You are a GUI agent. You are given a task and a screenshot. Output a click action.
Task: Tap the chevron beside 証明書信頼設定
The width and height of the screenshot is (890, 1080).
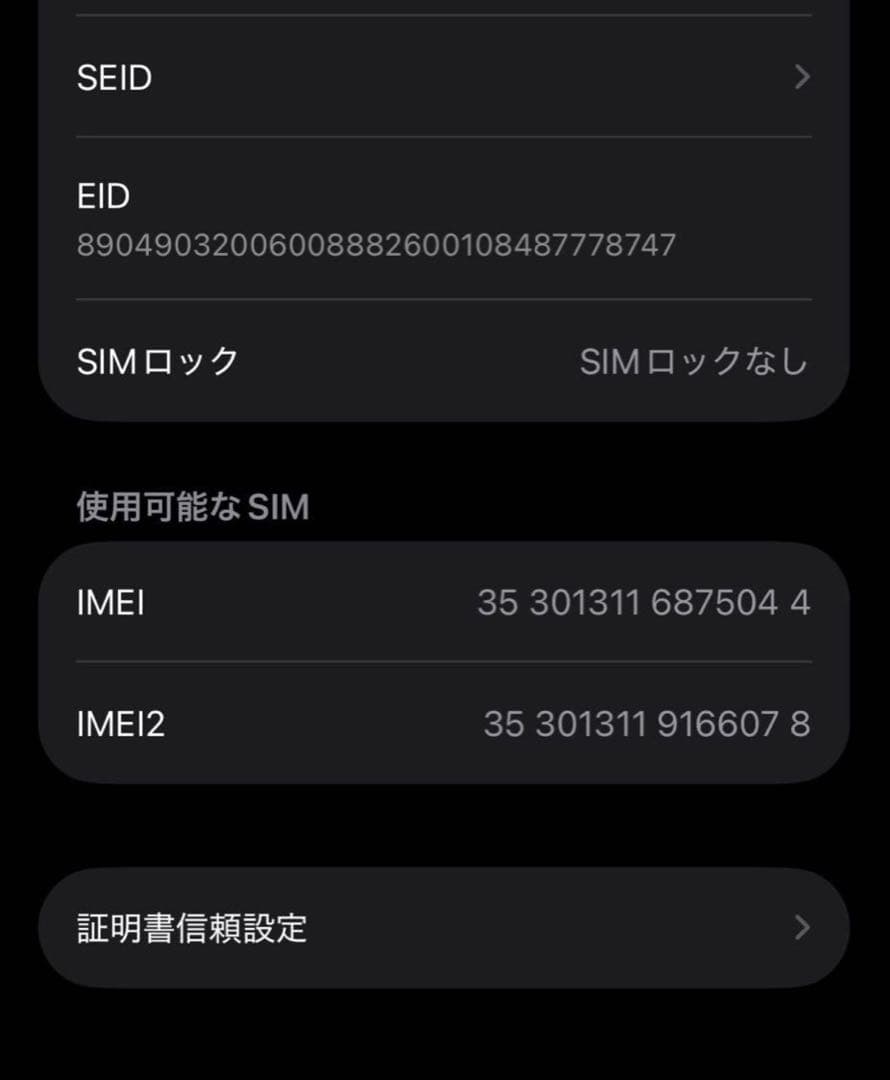(x=801, y=927)
